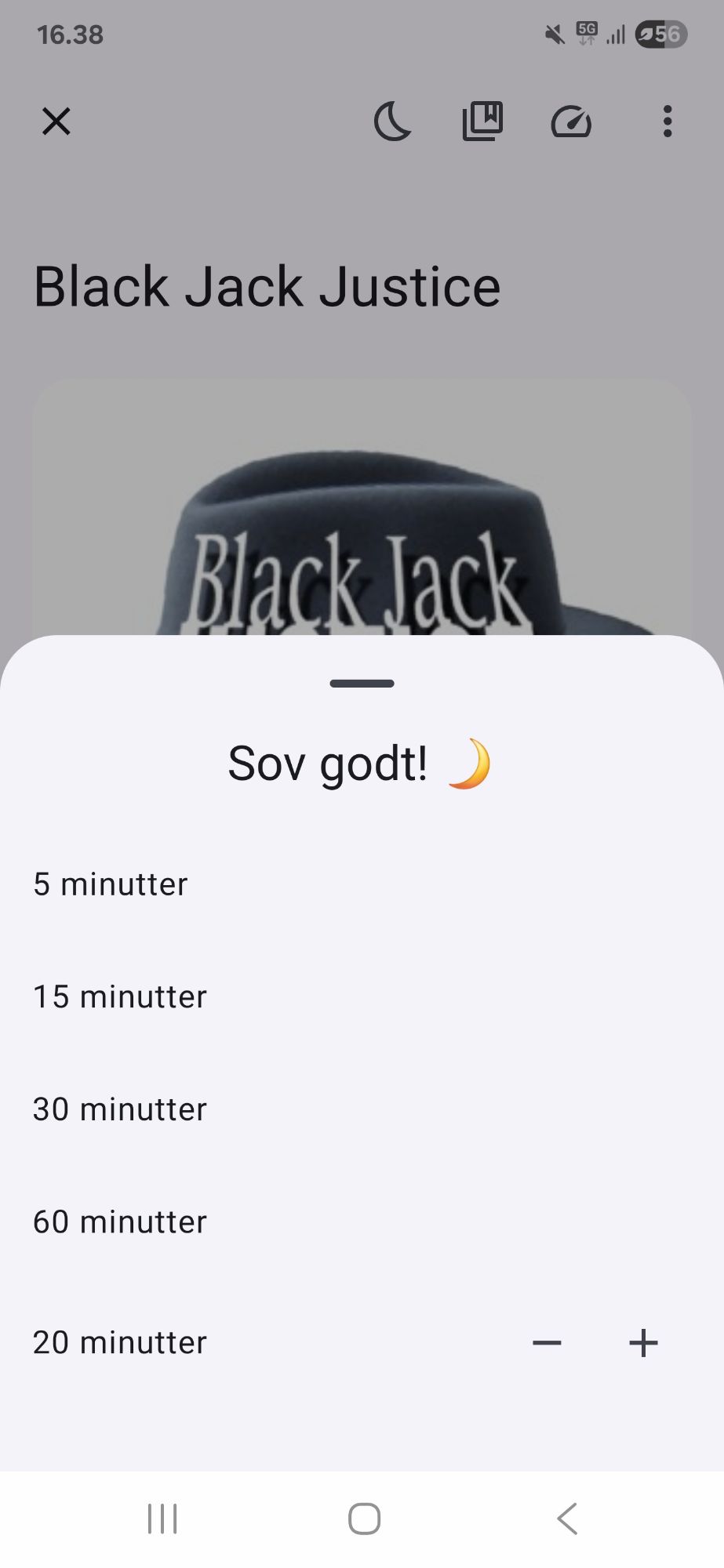
Task: Increase custom timer with plus button
Action: [x=643, y=1342]
